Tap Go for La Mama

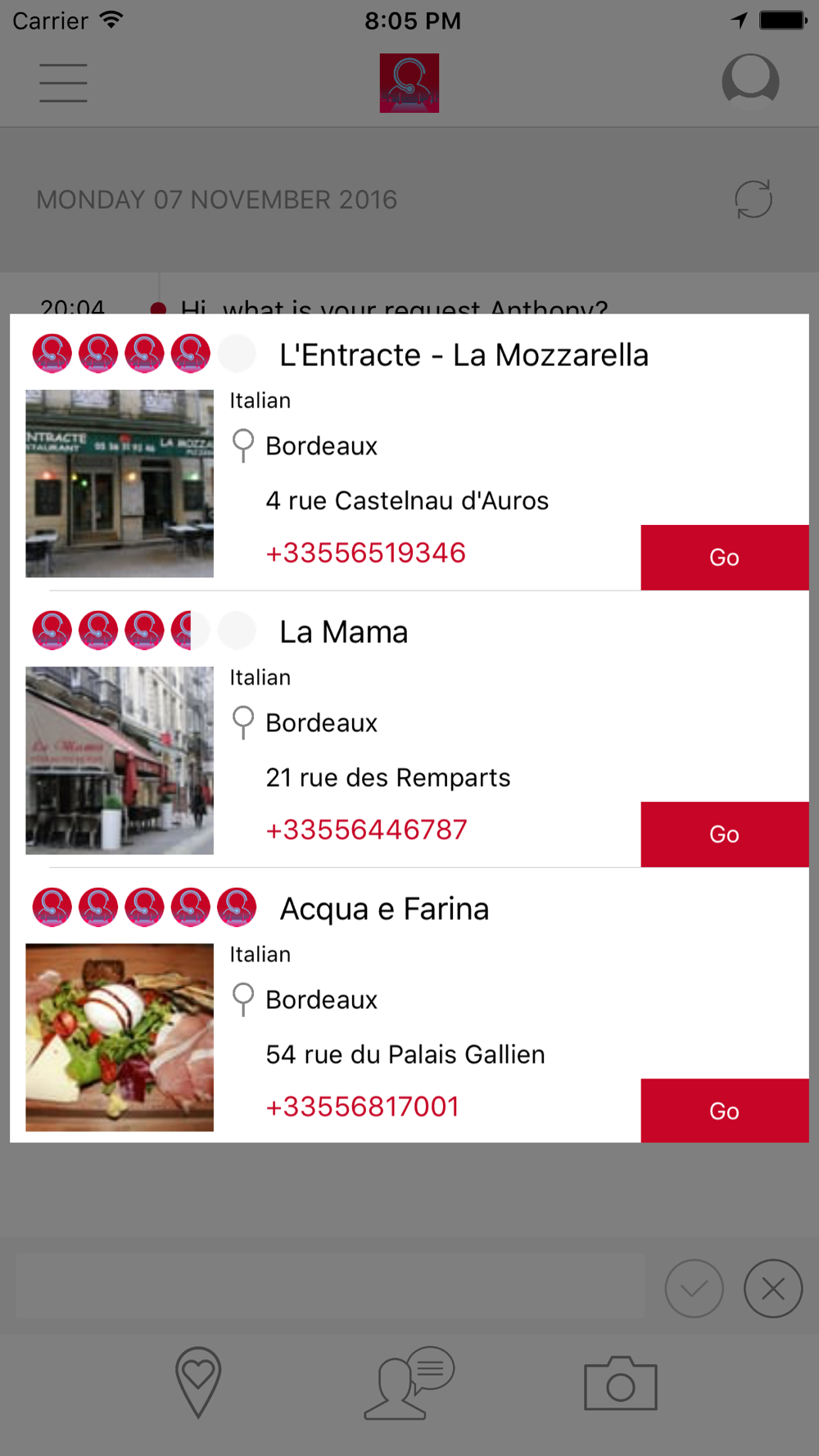pyautogui.click(x=724, y=834)
